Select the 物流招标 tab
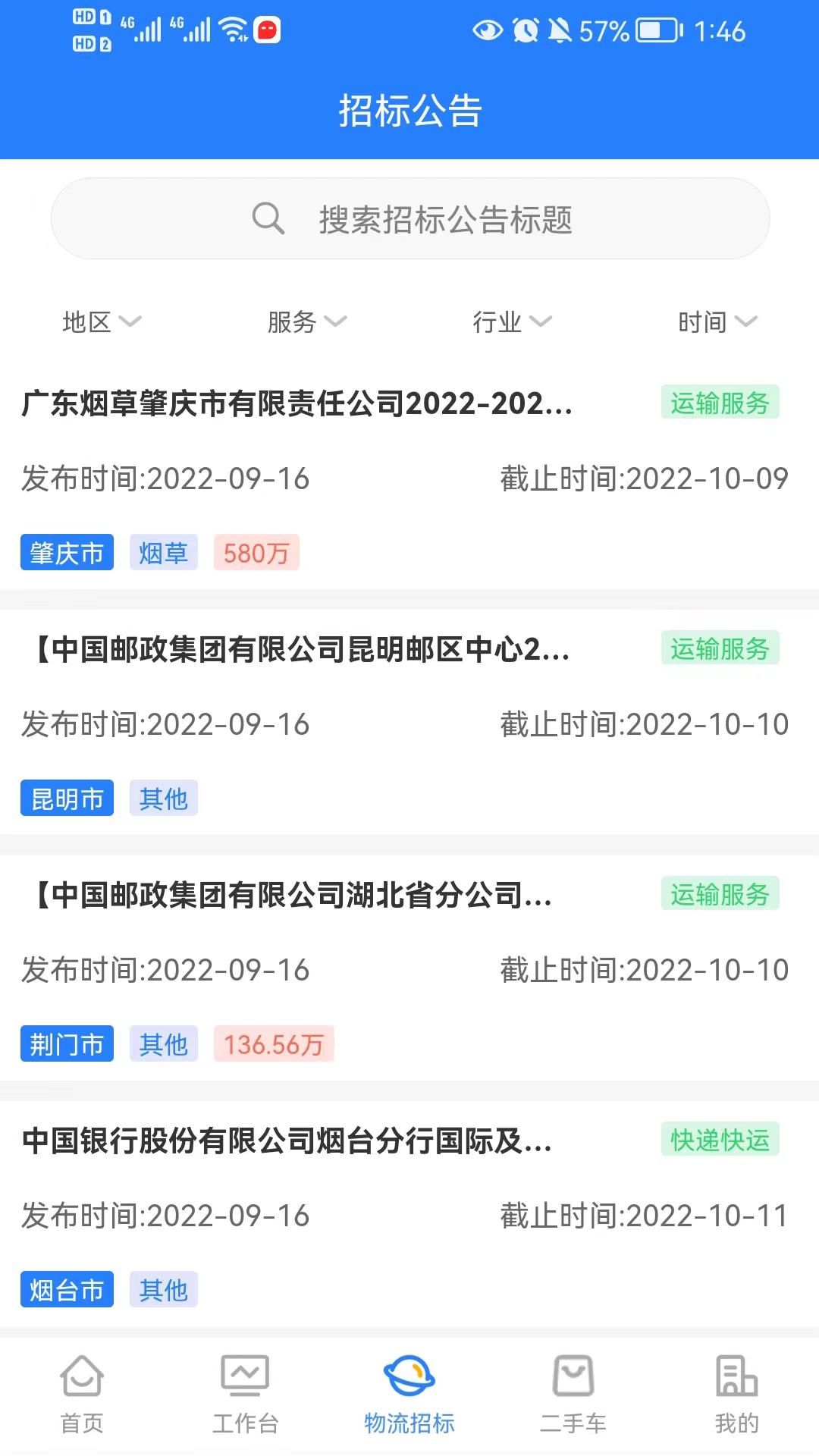Viewport: 819px width, 1456px height. pyautogui.click(x=409, y=1395)
